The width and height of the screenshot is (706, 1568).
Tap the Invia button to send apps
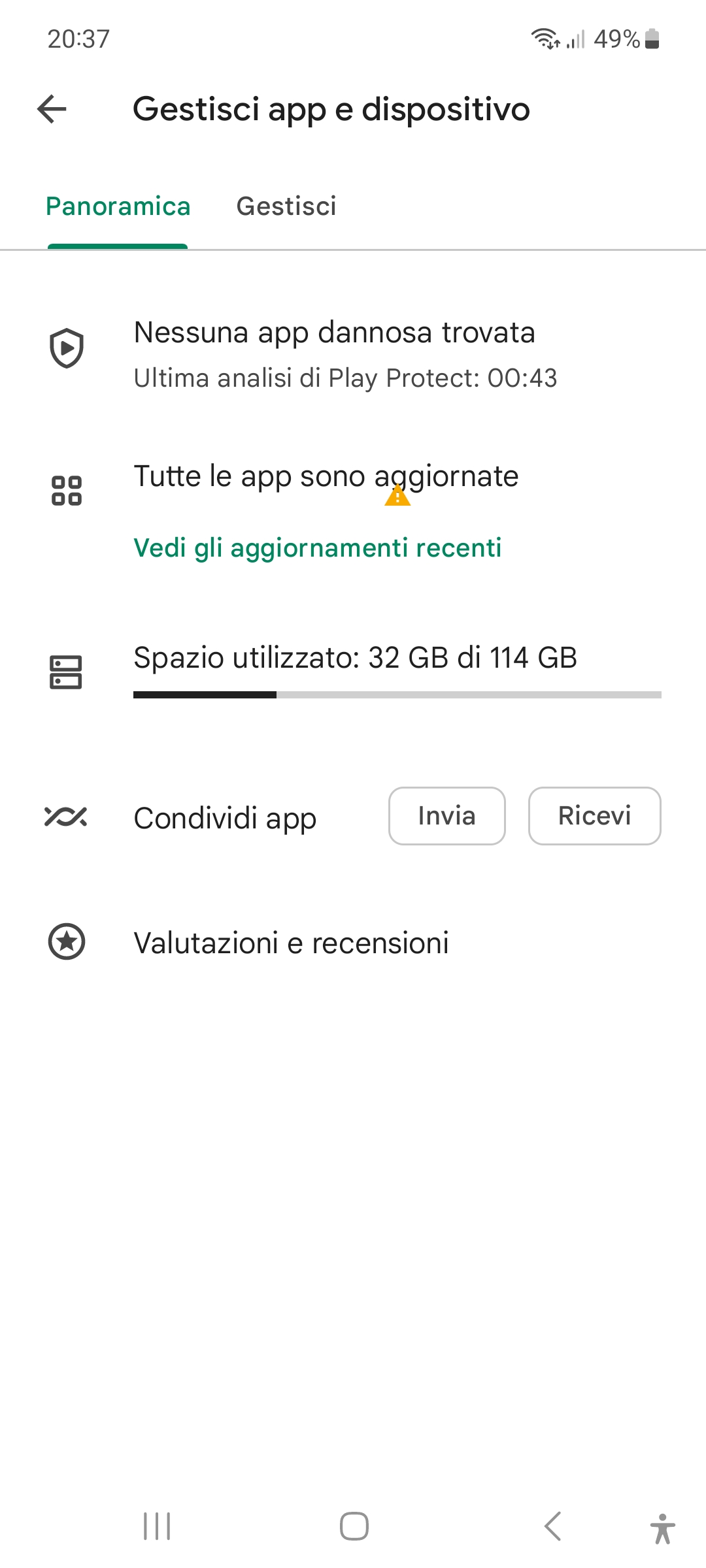click(447, 816)
